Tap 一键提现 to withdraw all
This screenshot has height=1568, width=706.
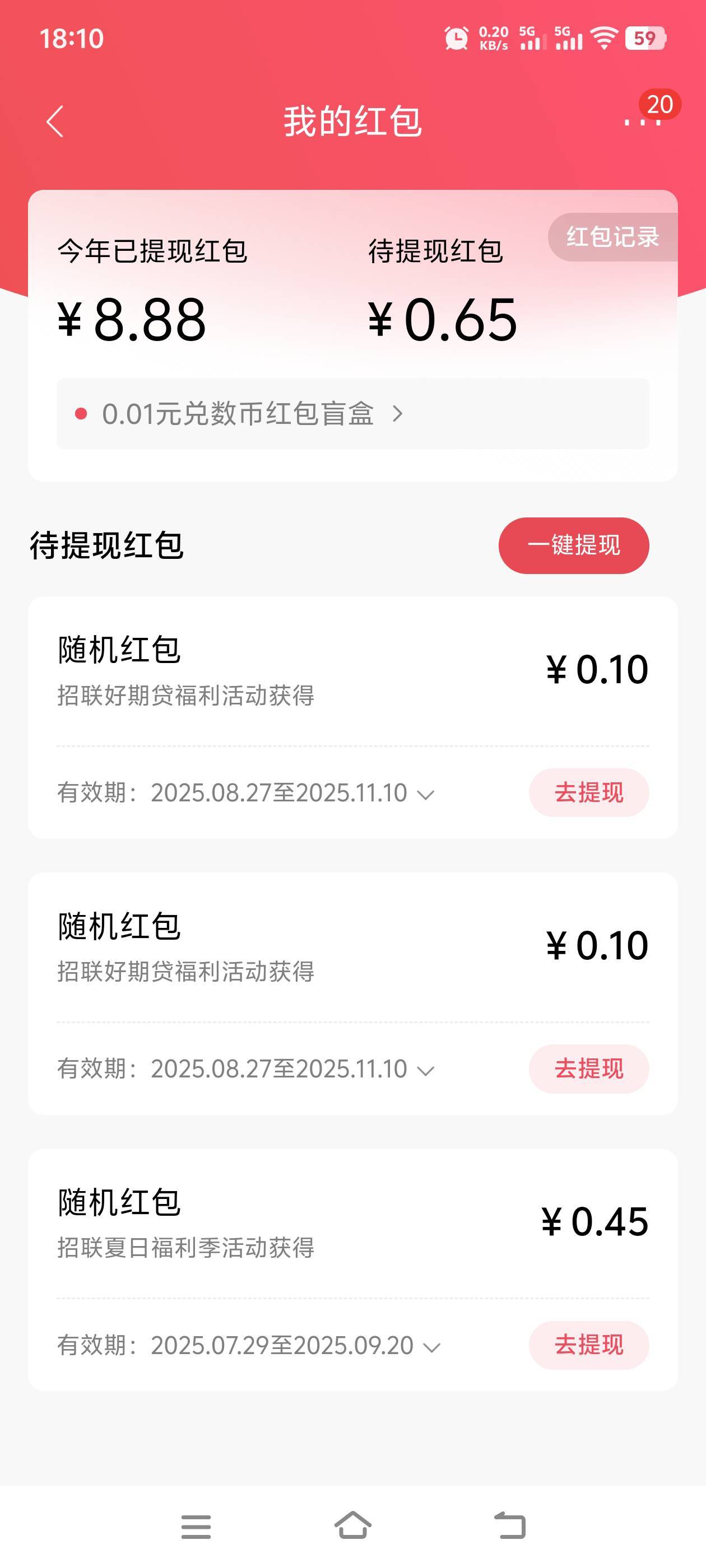click(574, 545)
